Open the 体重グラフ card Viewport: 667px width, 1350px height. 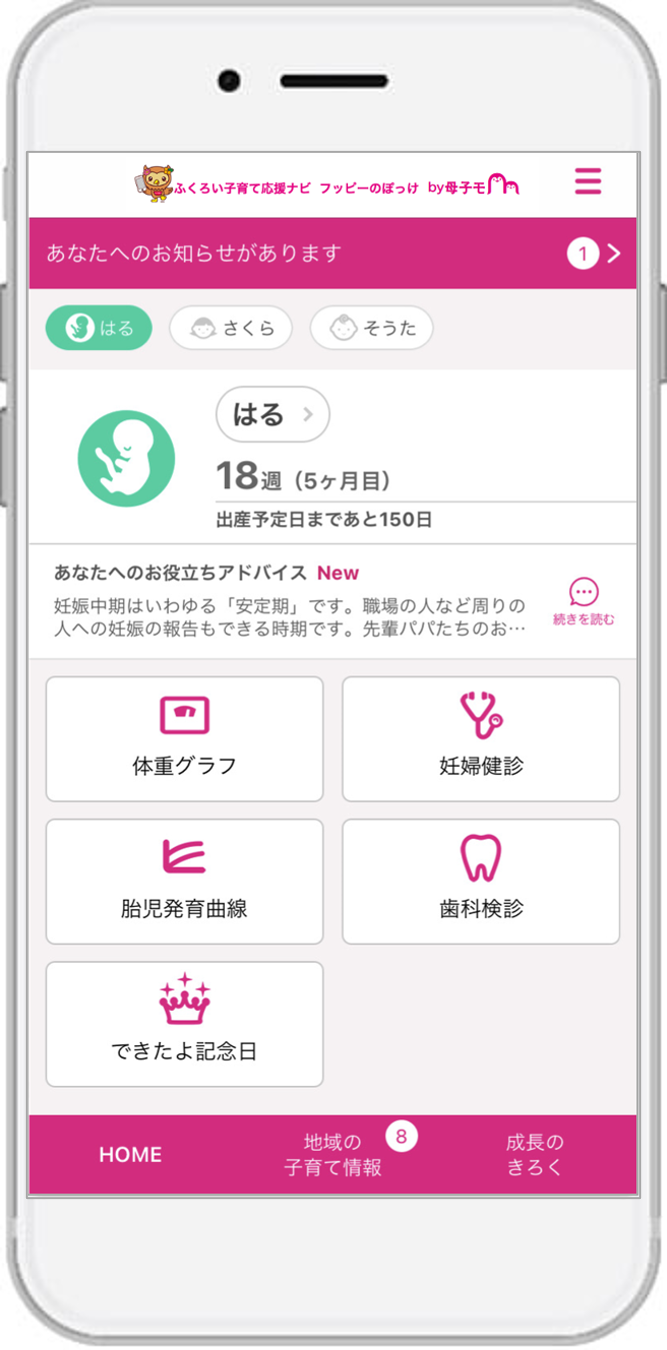tap(185, 739)
